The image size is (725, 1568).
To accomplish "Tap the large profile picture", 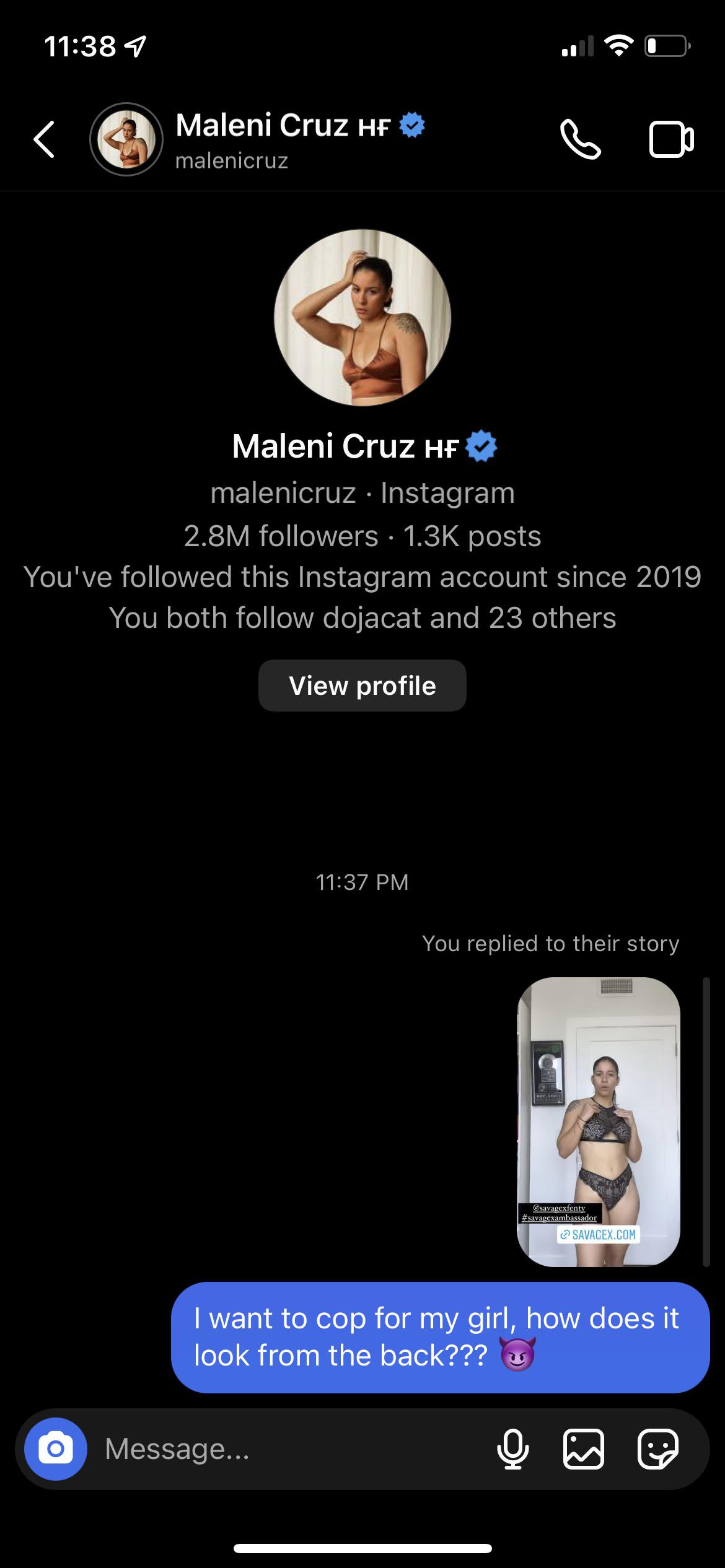I will (362, 318).
